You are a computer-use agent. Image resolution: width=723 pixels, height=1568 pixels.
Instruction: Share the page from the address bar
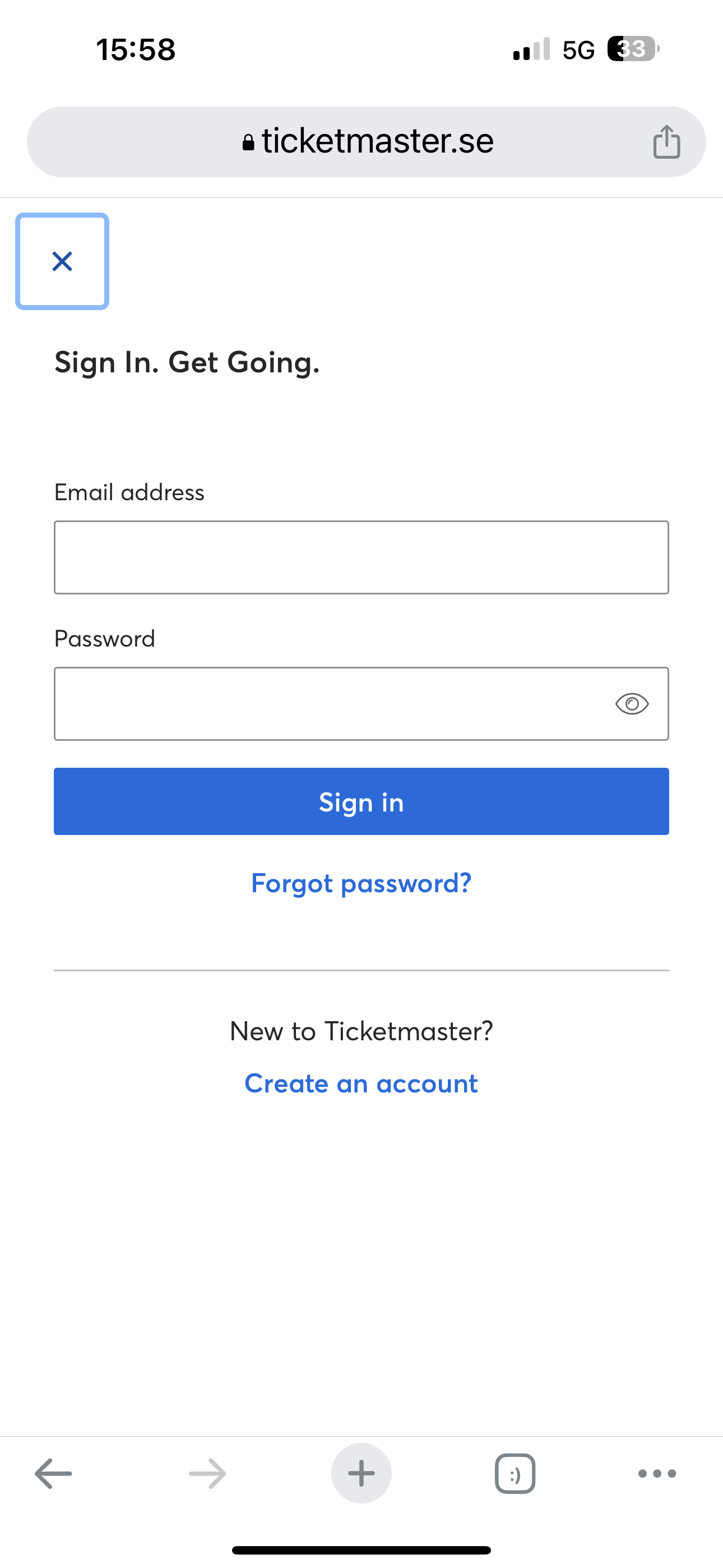pos(666,142)
